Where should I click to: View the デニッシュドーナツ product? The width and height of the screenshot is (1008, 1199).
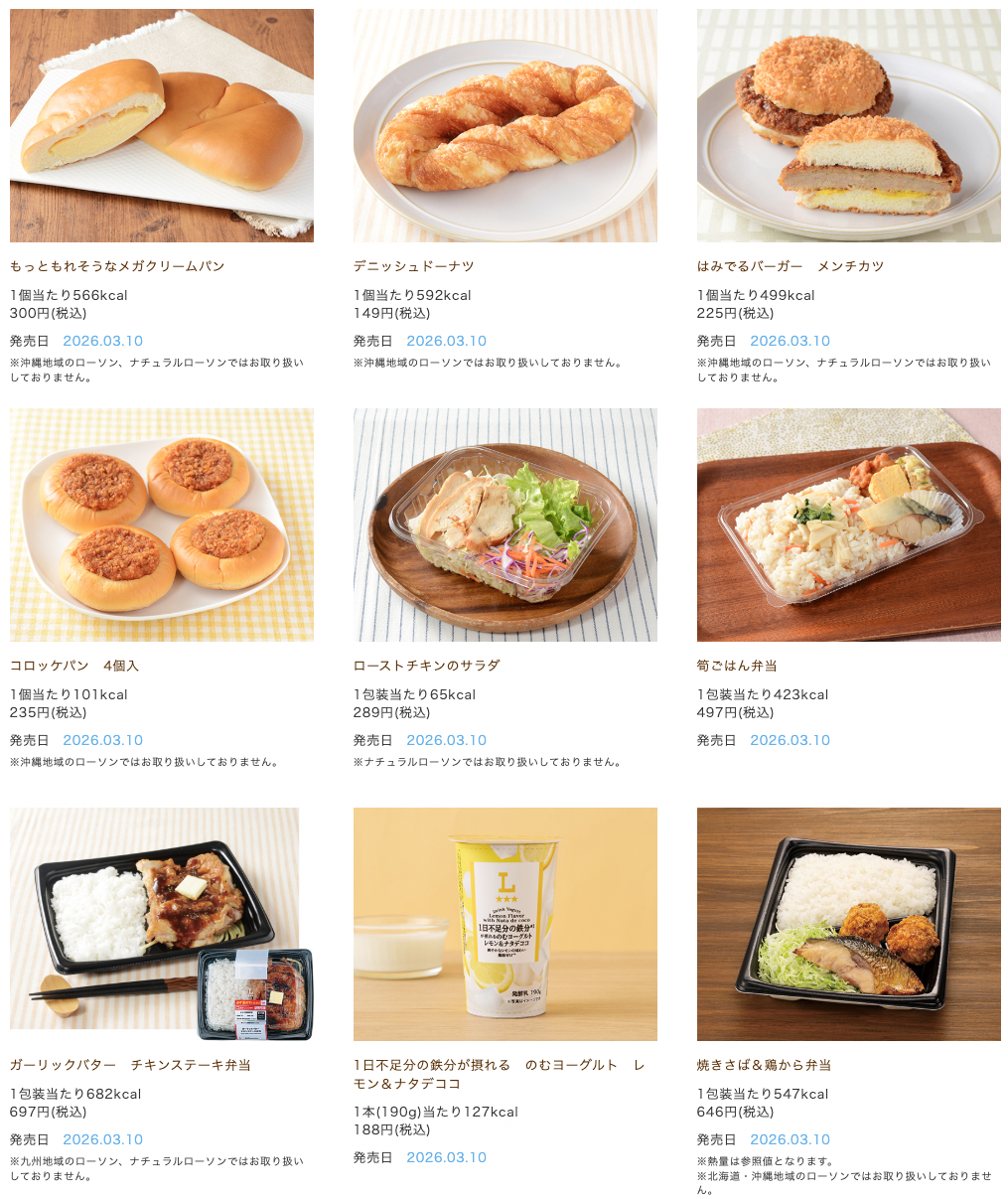click(x=413, y=266)
